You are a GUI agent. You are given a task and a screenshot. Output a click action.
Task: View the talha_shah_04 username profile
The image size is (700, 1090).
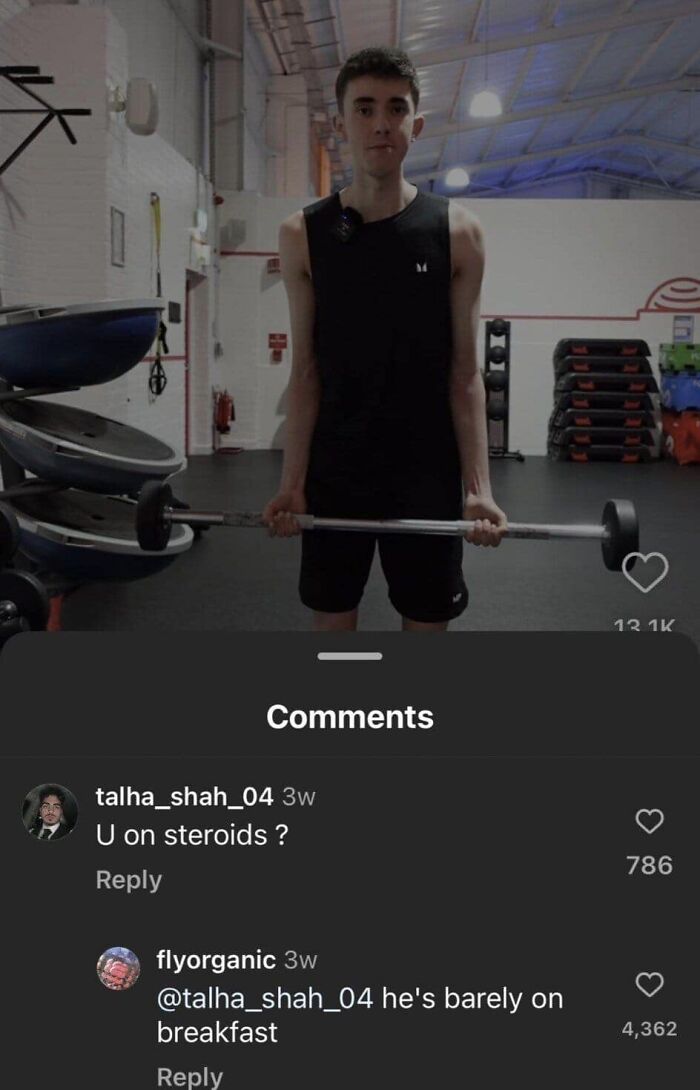184,797
